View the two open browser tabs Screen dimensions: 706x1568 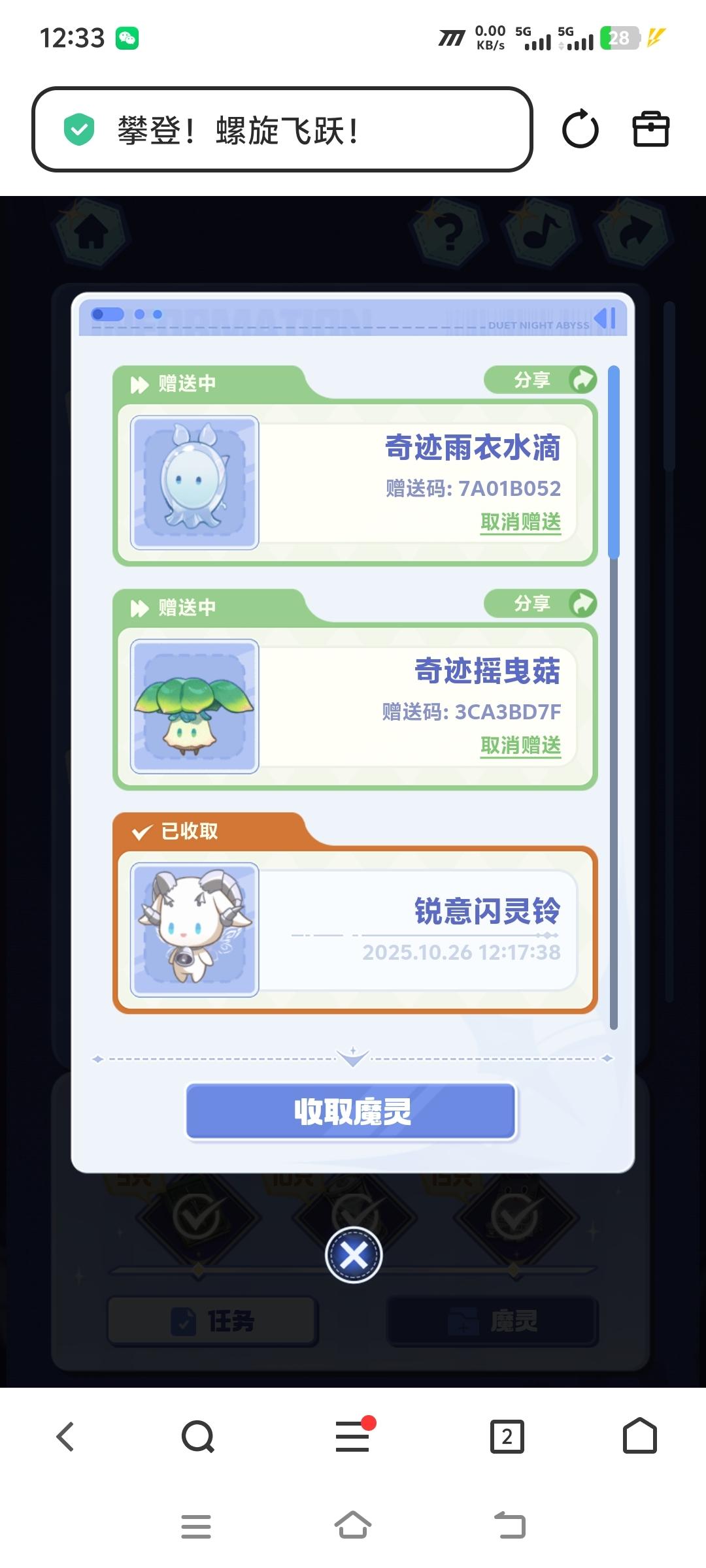(x=507, y=1437)
